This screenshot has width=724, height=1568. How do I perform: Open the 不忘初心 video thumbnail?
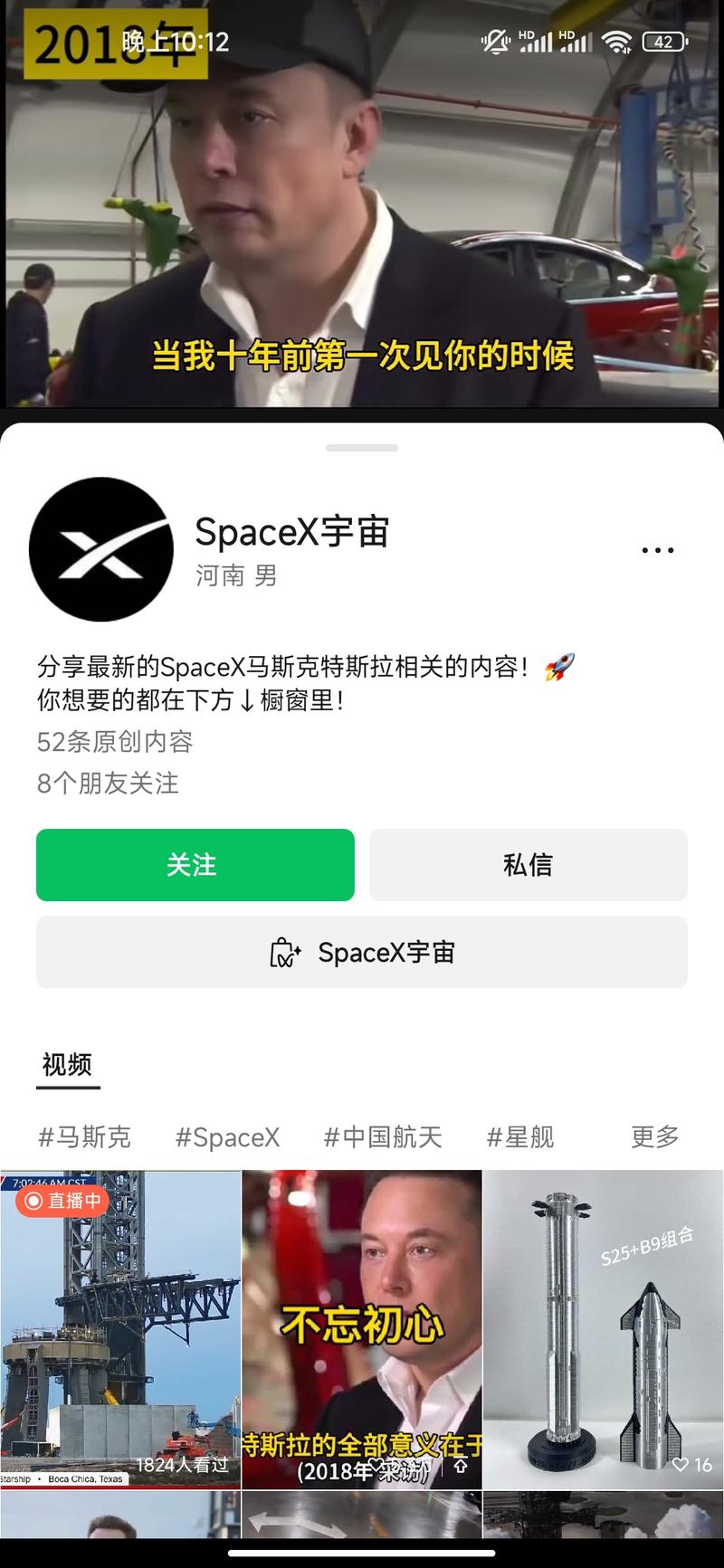point(362,1330)
